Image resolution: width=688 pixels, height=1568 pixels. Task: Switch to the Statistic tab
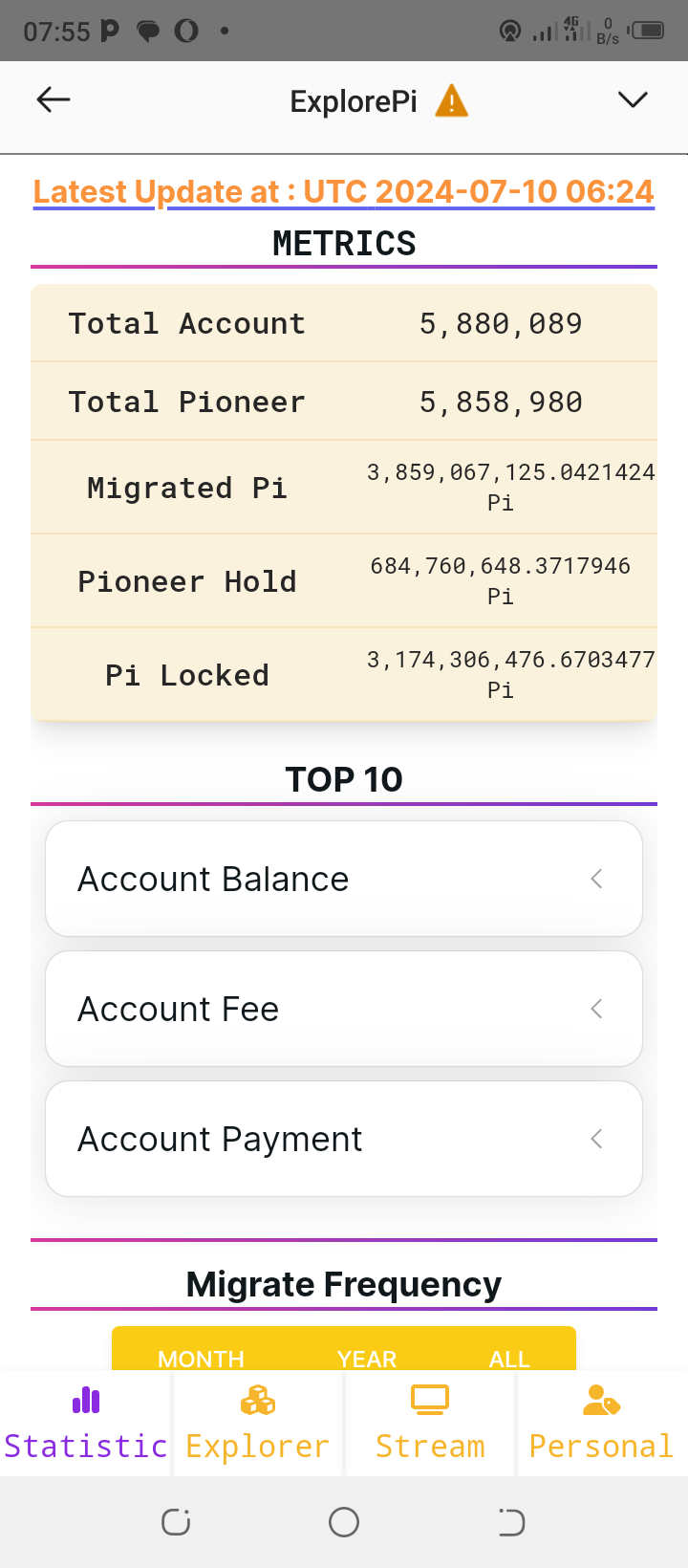pos(86,1424)
